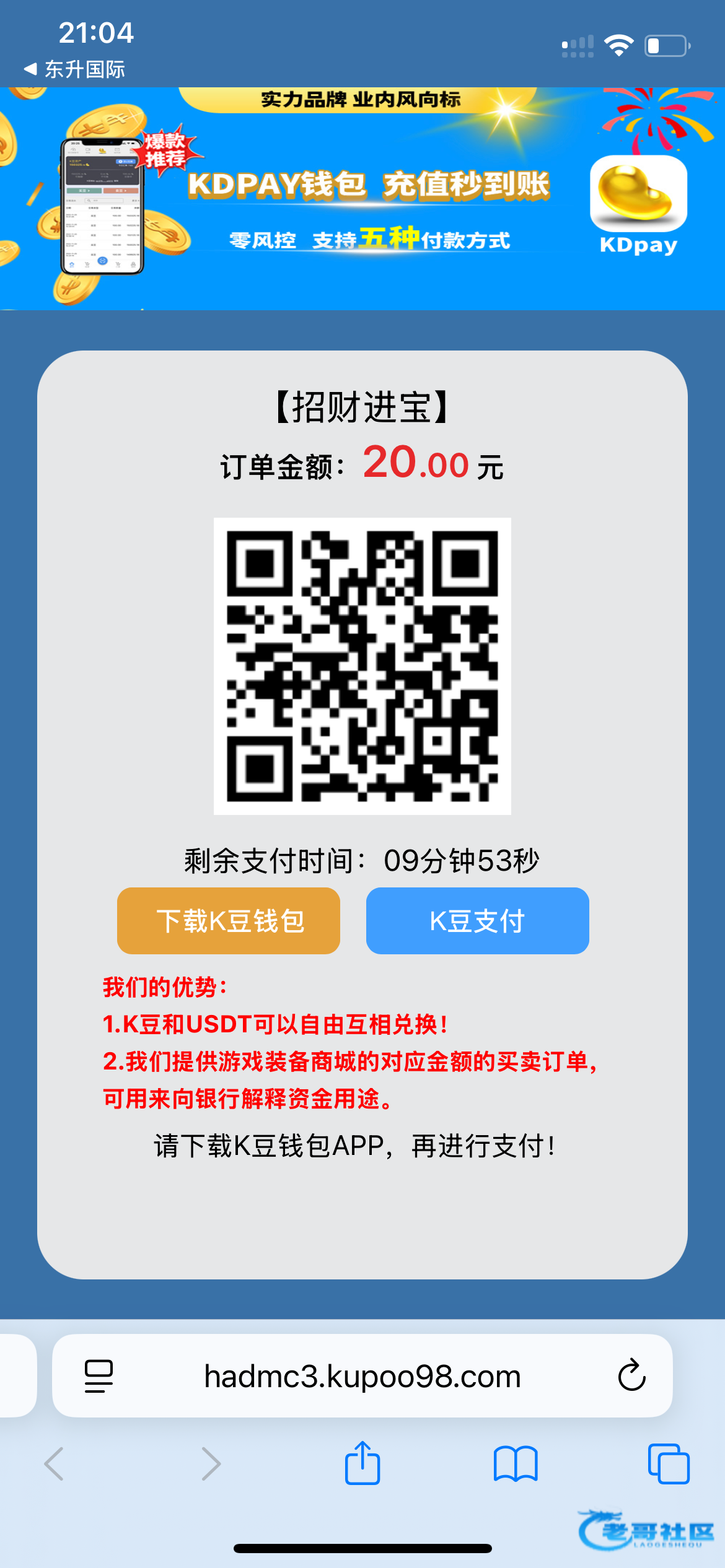Image resolution: width=725 pixels, height=1568 pixels.
Task: Edit the hadmc3.kupoo98.com address field
Action: click(362, 1376)
